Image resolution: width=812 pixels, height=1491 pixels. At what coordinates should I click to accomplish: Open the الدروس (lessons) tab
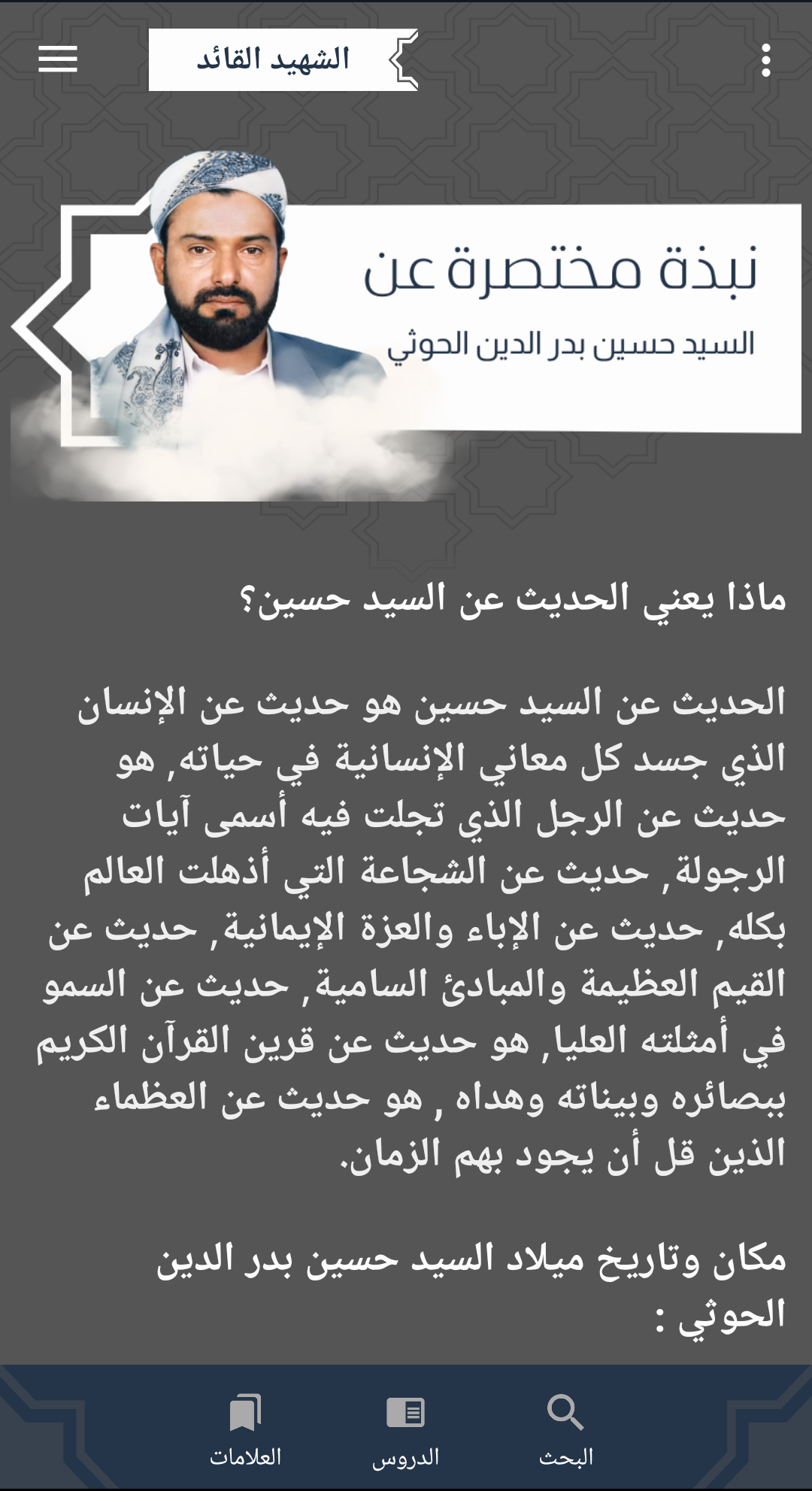click(405, 1429)
